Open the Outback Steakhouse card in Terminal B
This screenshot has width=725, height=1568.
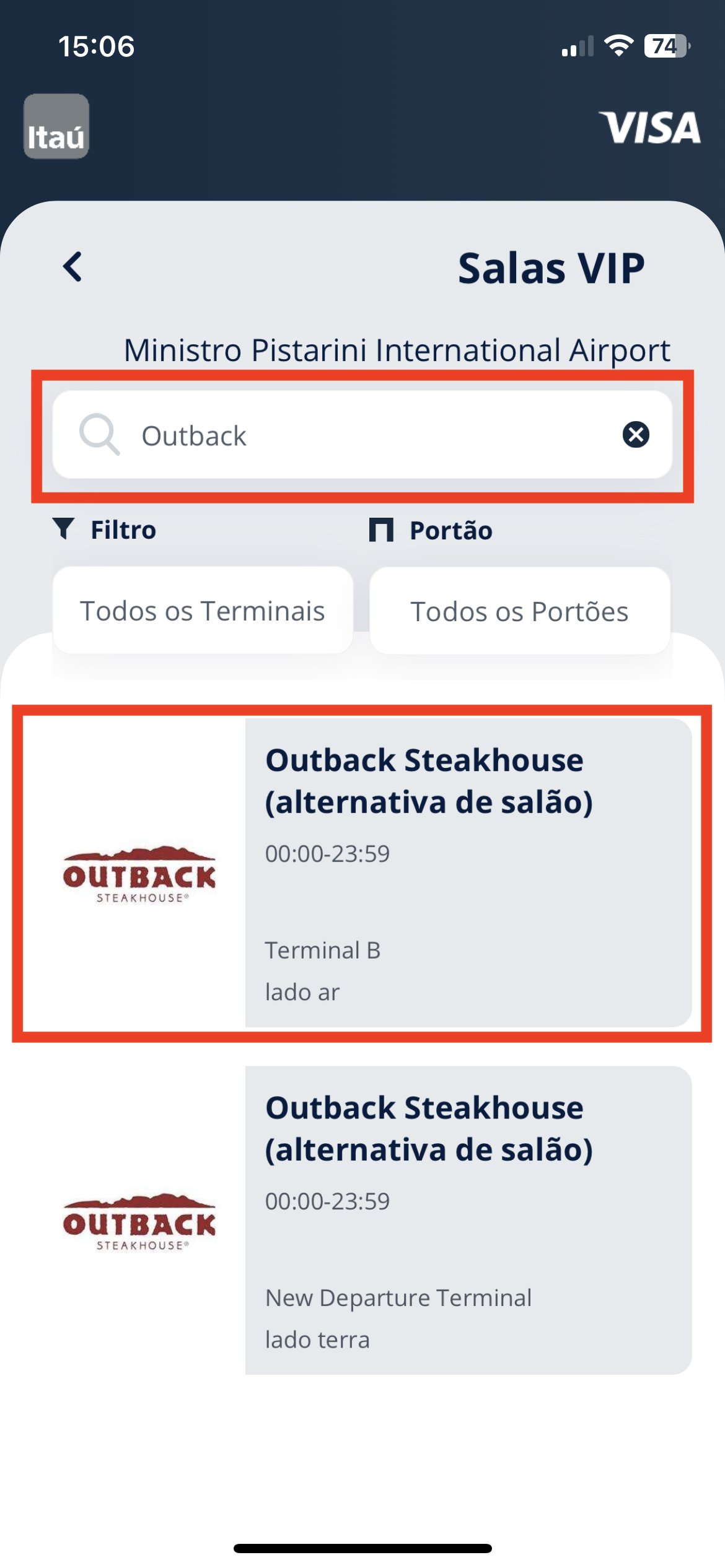coord(362,873)
